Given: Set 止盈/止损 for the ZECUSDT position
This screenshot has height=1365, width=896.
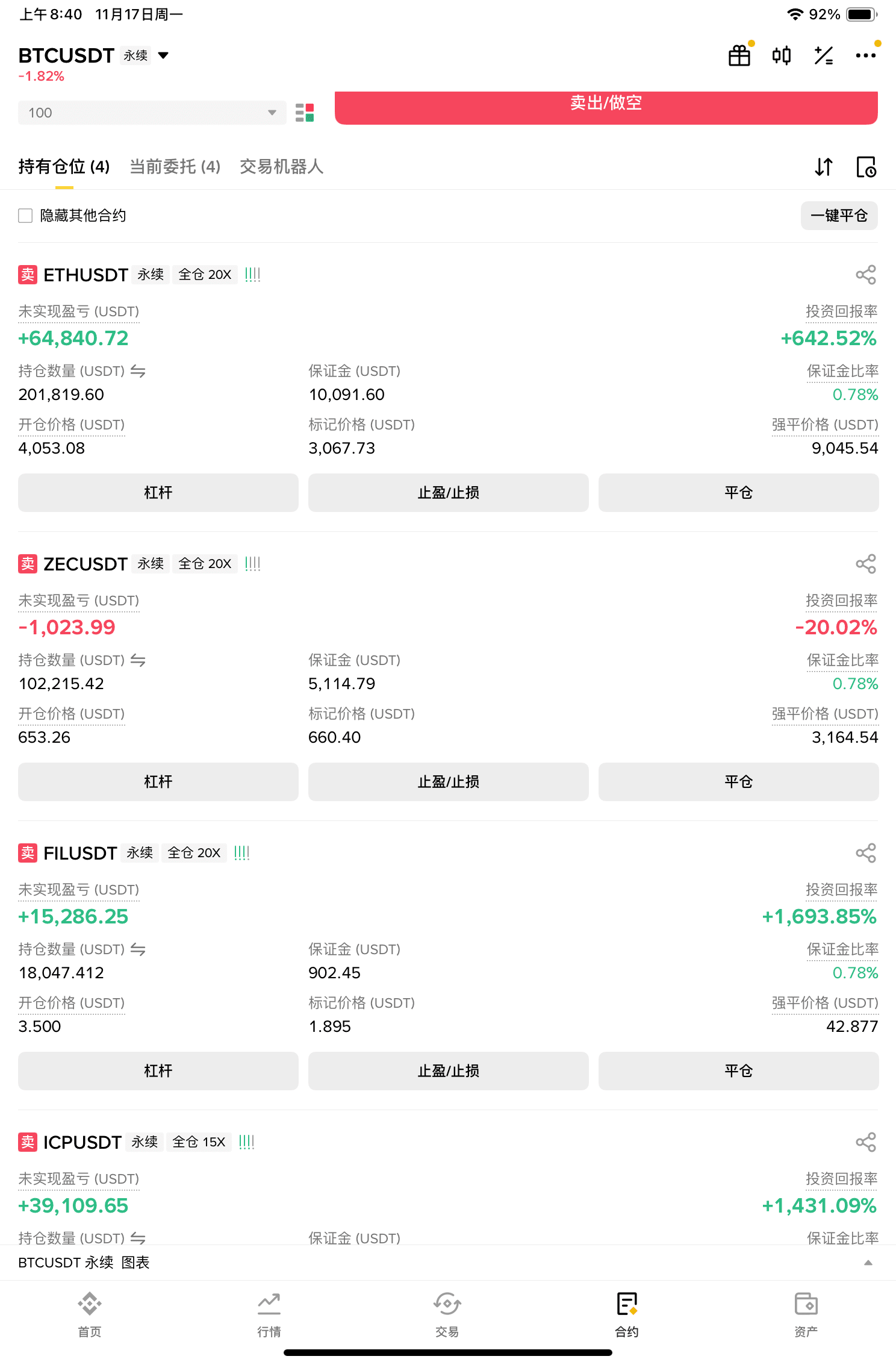Looking at the screenshot, I should click(448, 782).
